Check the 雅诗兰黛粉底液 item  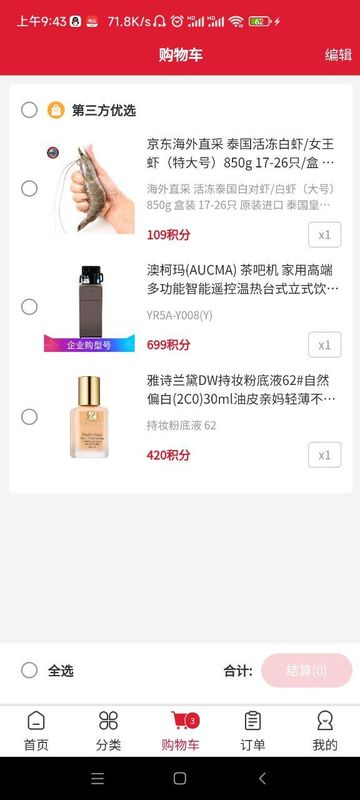tap(29, 417)
